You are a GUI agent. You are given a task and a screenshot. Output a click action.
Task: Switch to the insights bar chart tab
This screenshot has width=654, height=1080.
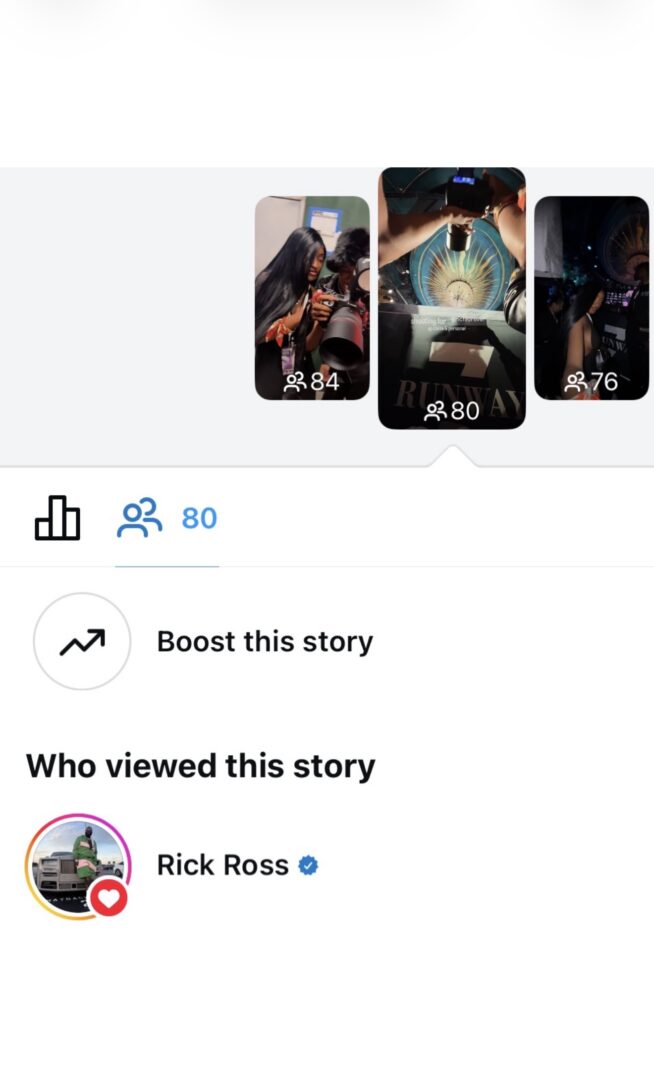(x=57, y=518)
